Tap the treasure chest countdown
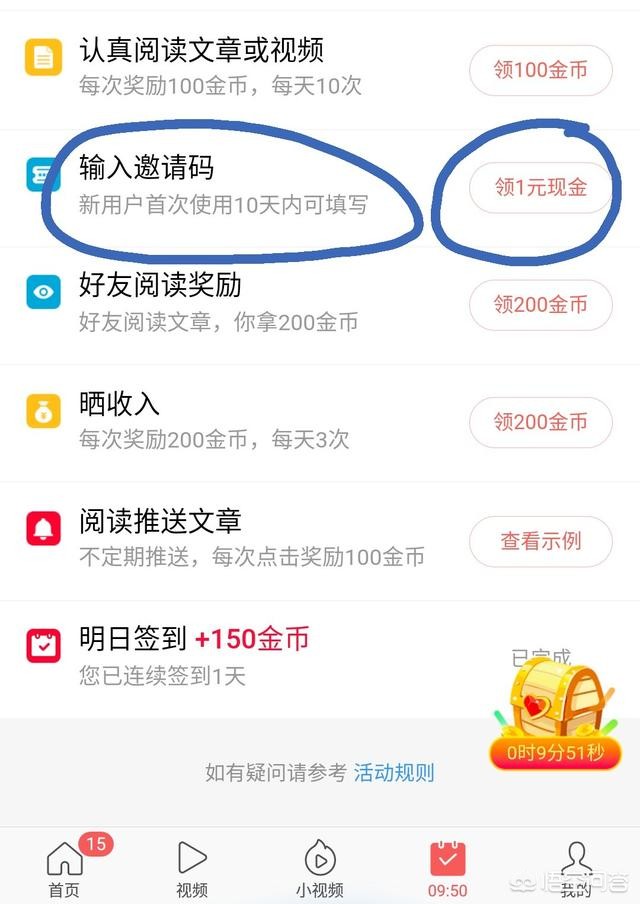Image resolution: width=640 pixels, height=904 pixels. pos(547,718)
